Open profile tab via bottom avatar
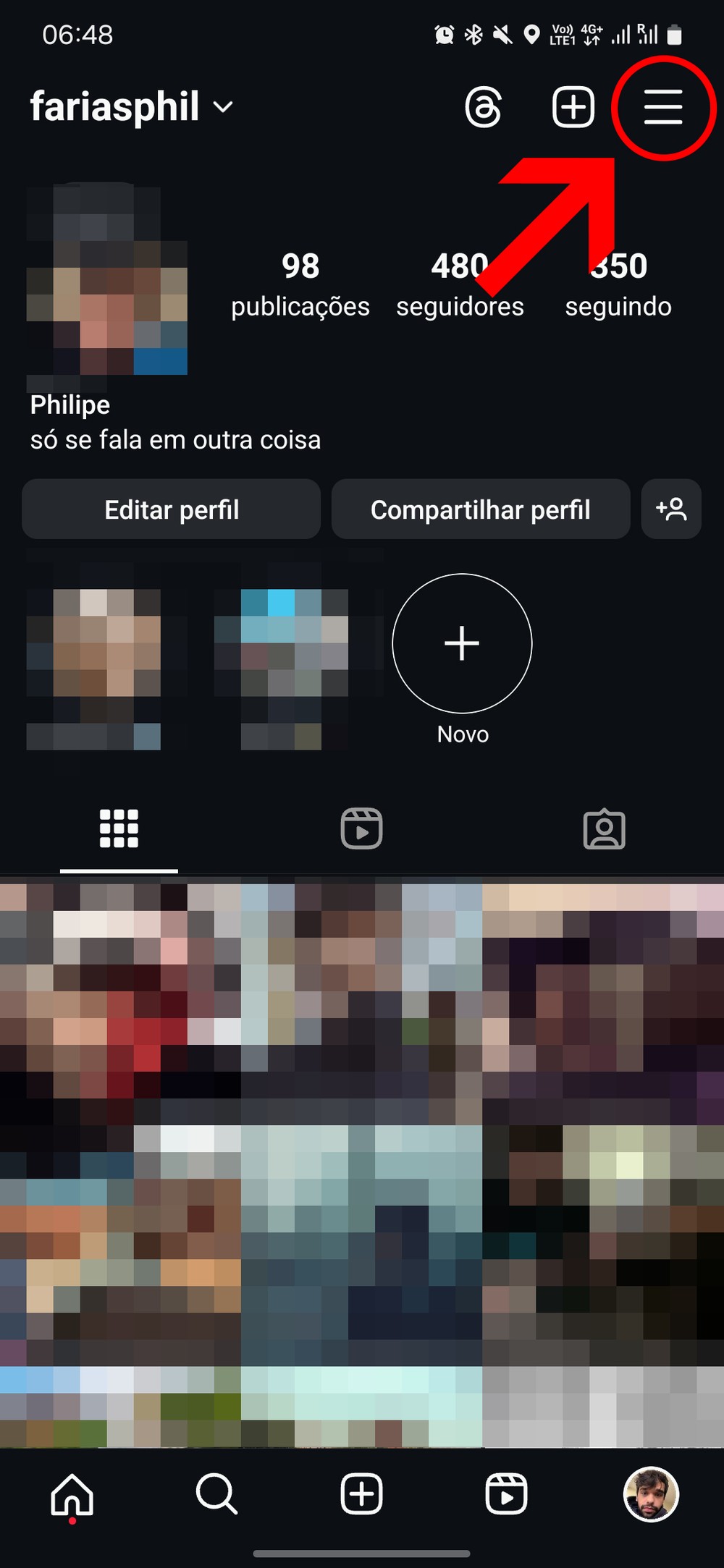724x1568 pixels. (x=651, y=1494)
